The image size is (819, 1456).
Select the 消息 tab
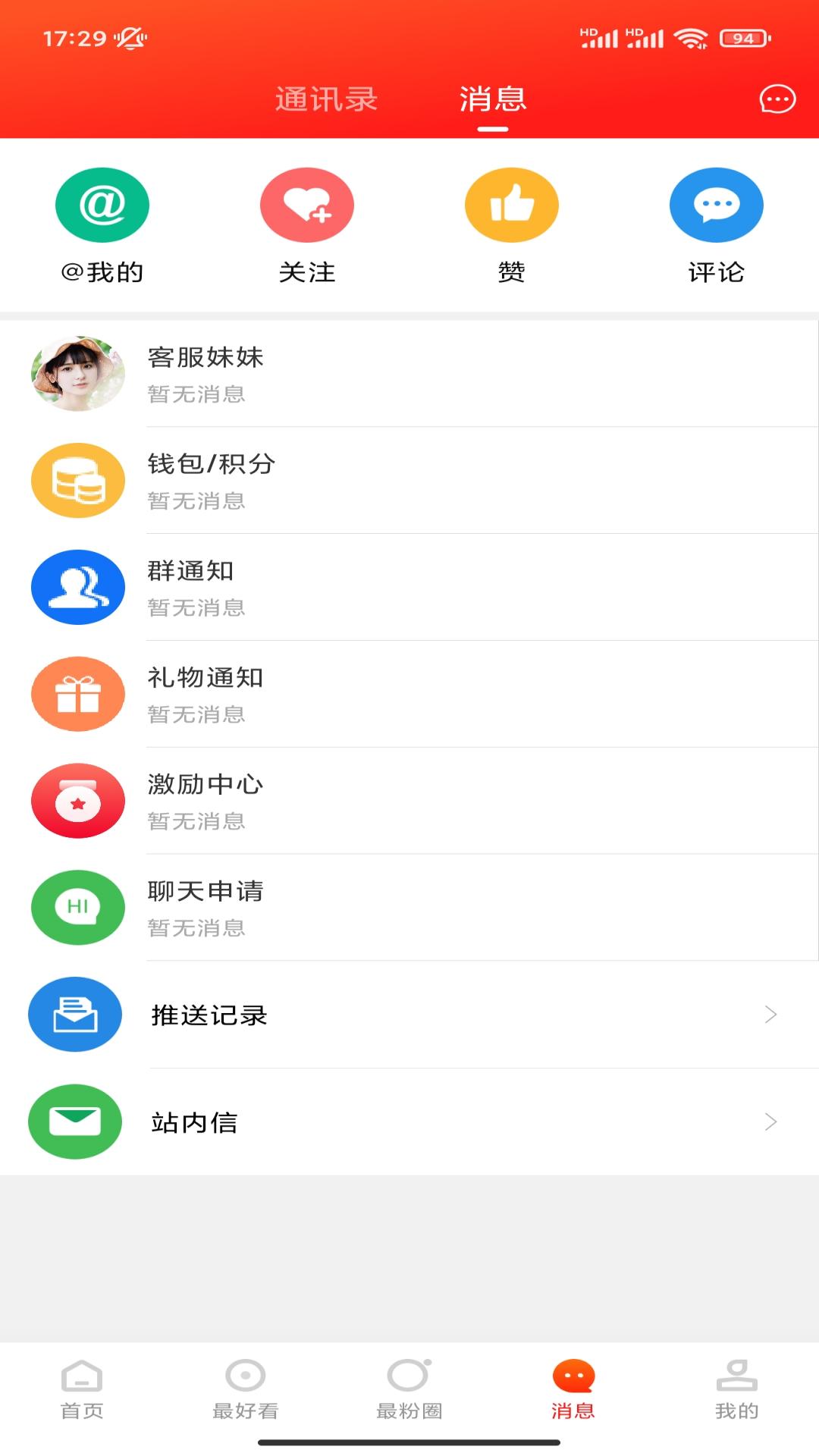click(x=493, y=99)
